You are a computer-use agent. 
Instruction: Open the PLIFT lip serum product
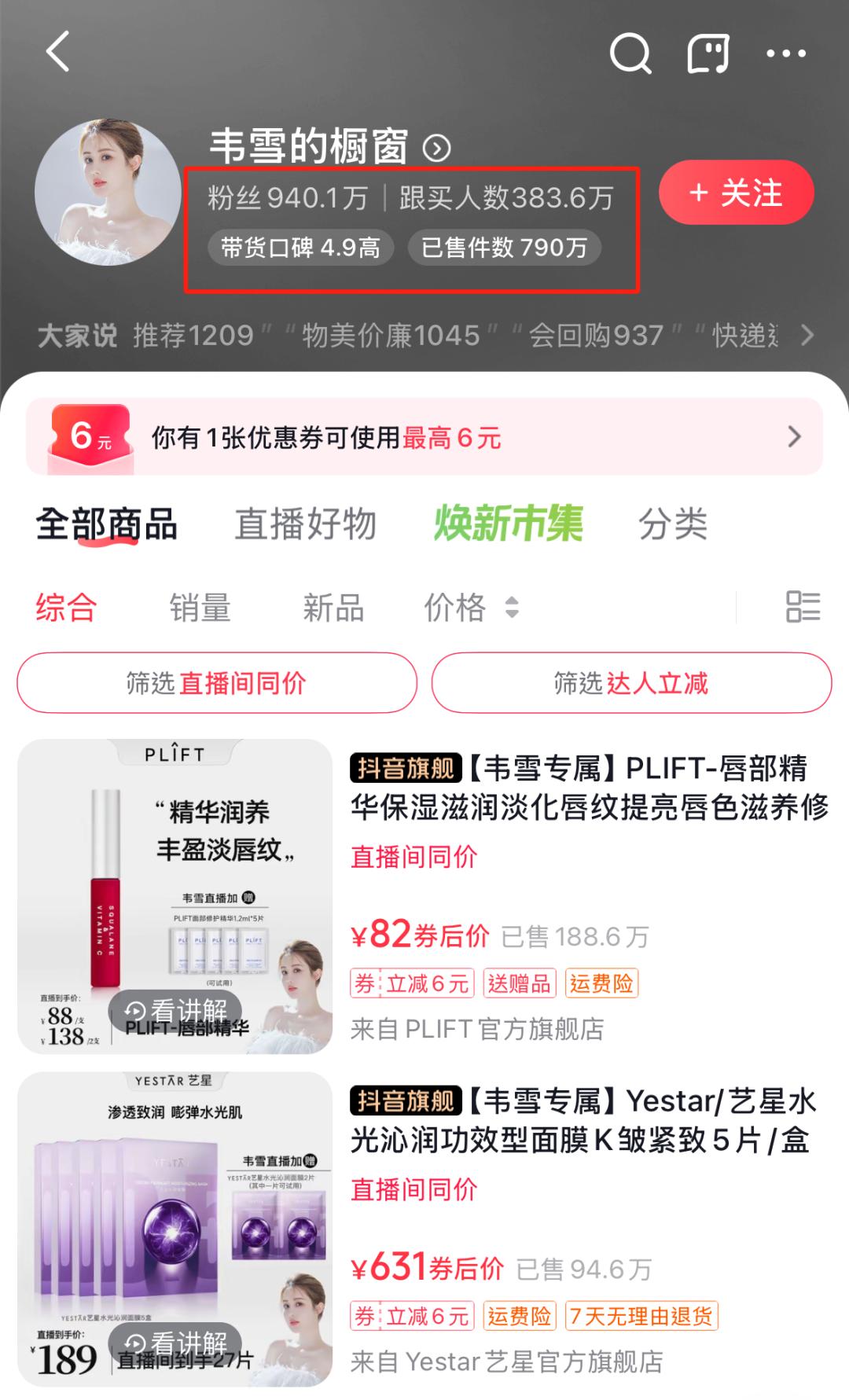pyautogui.click(x=424, y=896)
